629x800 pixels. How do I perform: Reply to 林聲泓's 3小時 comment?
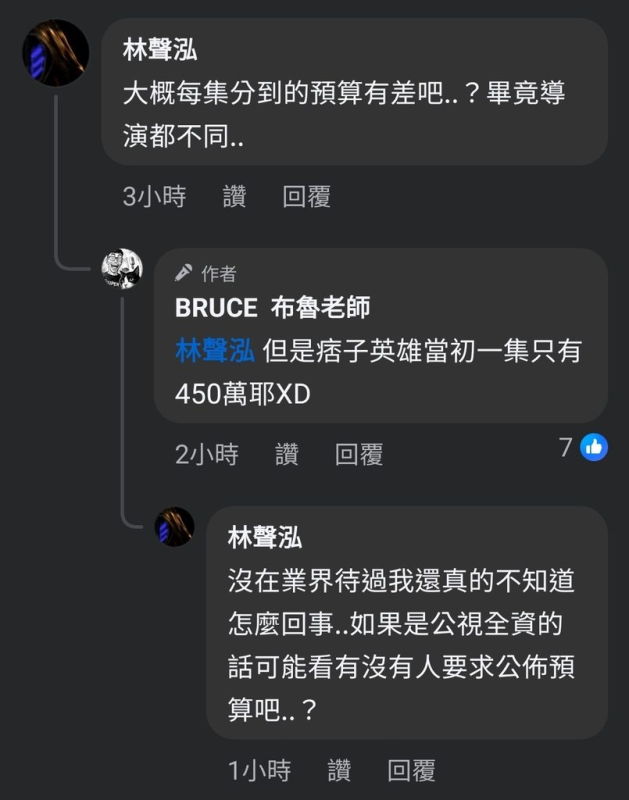306,197
